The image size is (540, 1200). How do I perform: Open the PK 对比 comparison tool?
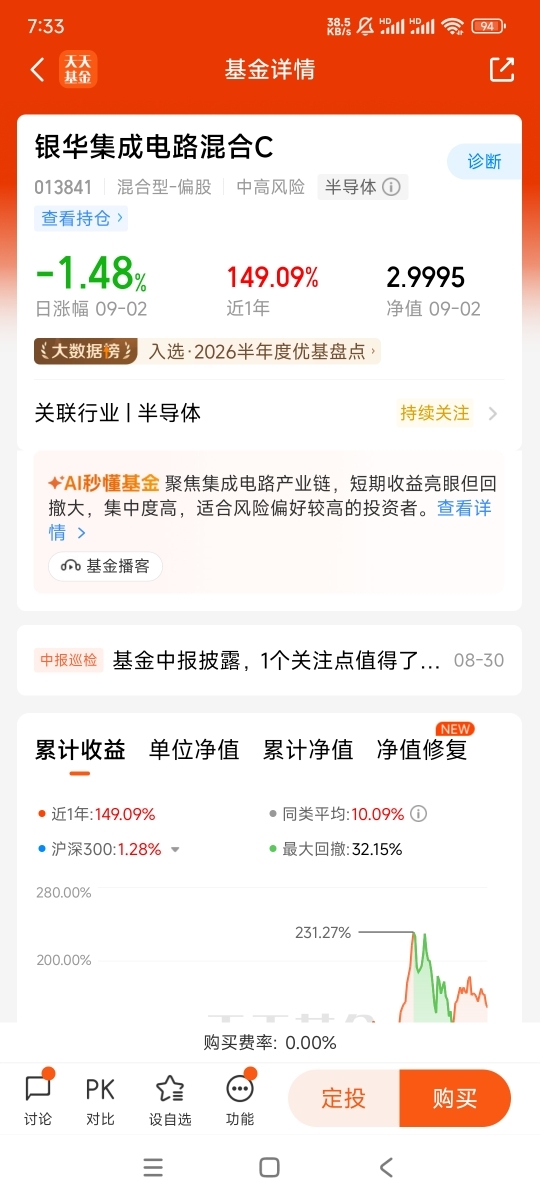pyautogui.click(x=100, y=1099)
